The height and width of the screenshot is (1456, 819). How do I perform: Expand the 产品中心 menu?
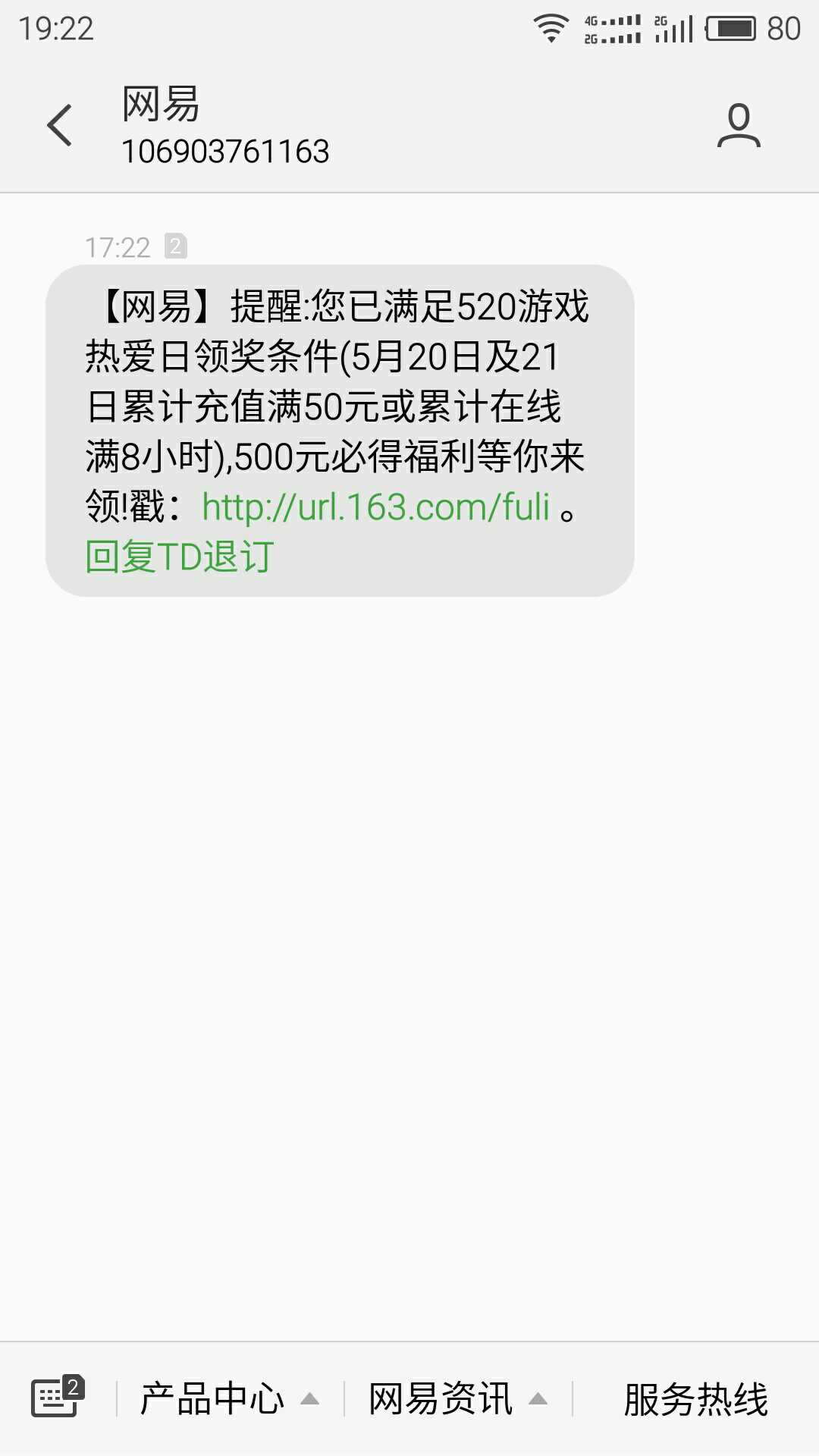pos(228,1398)
